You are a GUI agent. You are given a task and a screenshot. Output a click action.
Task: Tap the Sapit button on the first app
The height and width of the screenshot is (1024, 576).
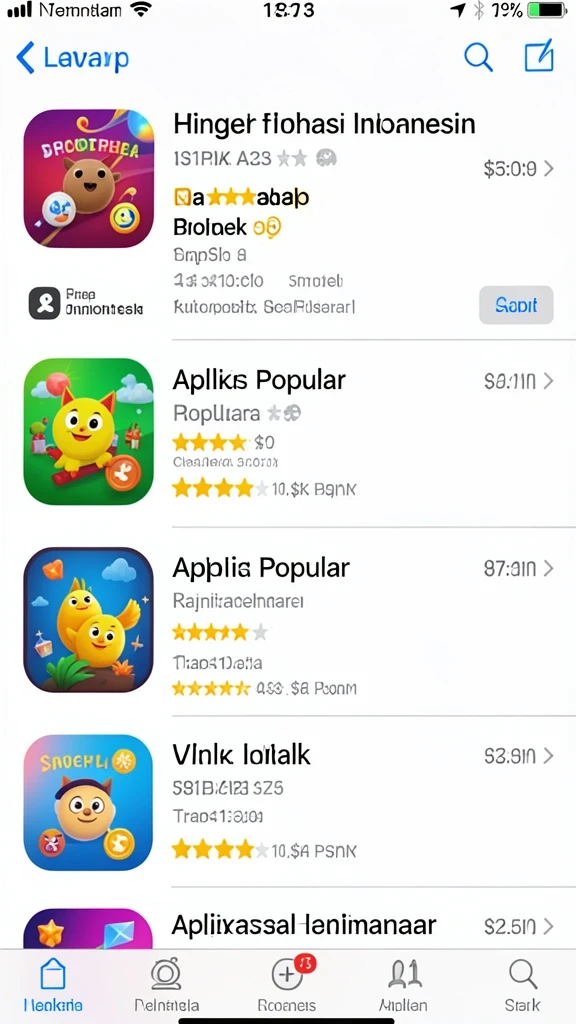[516, 305]
